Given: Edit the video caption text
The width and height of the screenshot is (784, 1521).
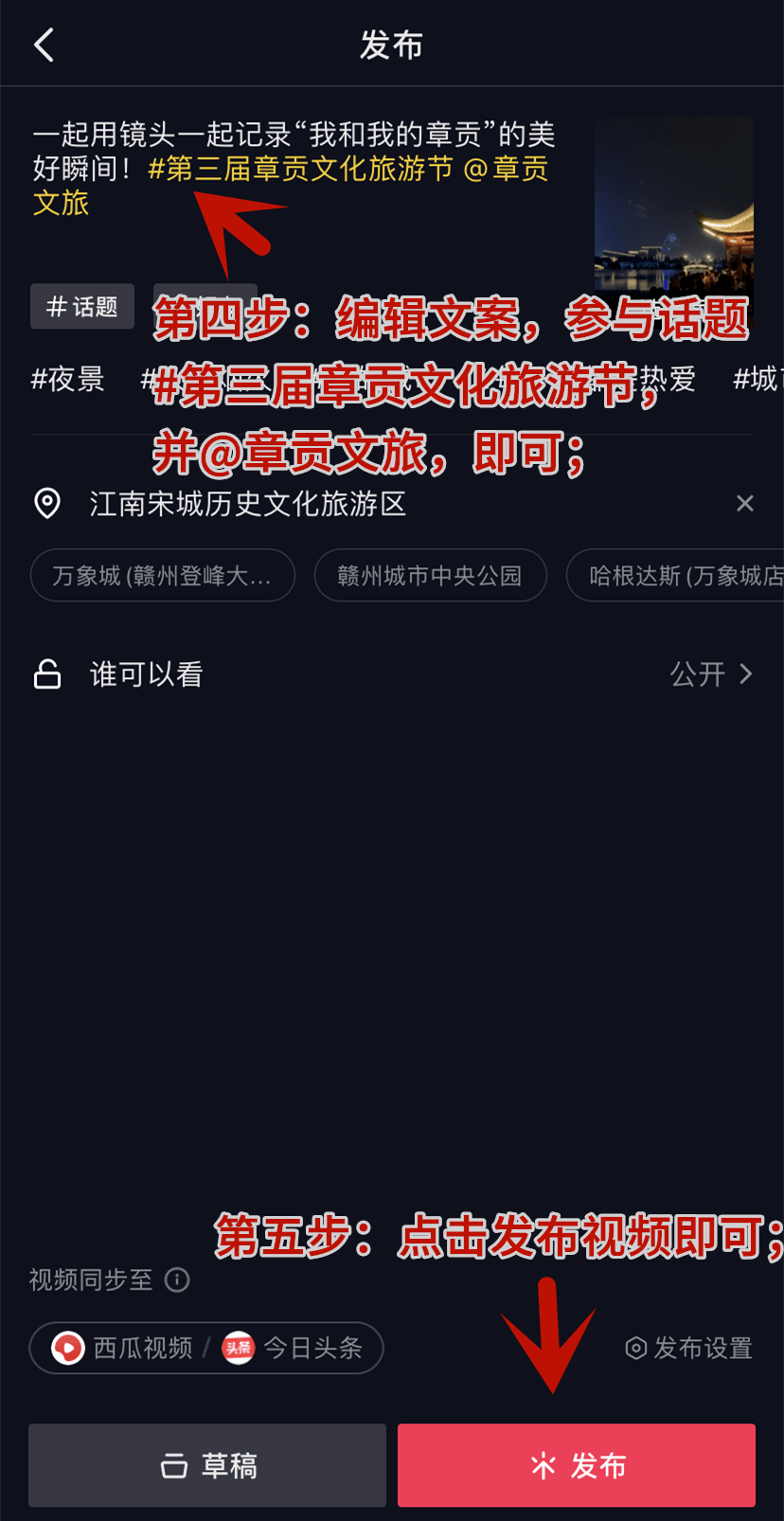Looking at the screenshot, I should coord(294,168).
